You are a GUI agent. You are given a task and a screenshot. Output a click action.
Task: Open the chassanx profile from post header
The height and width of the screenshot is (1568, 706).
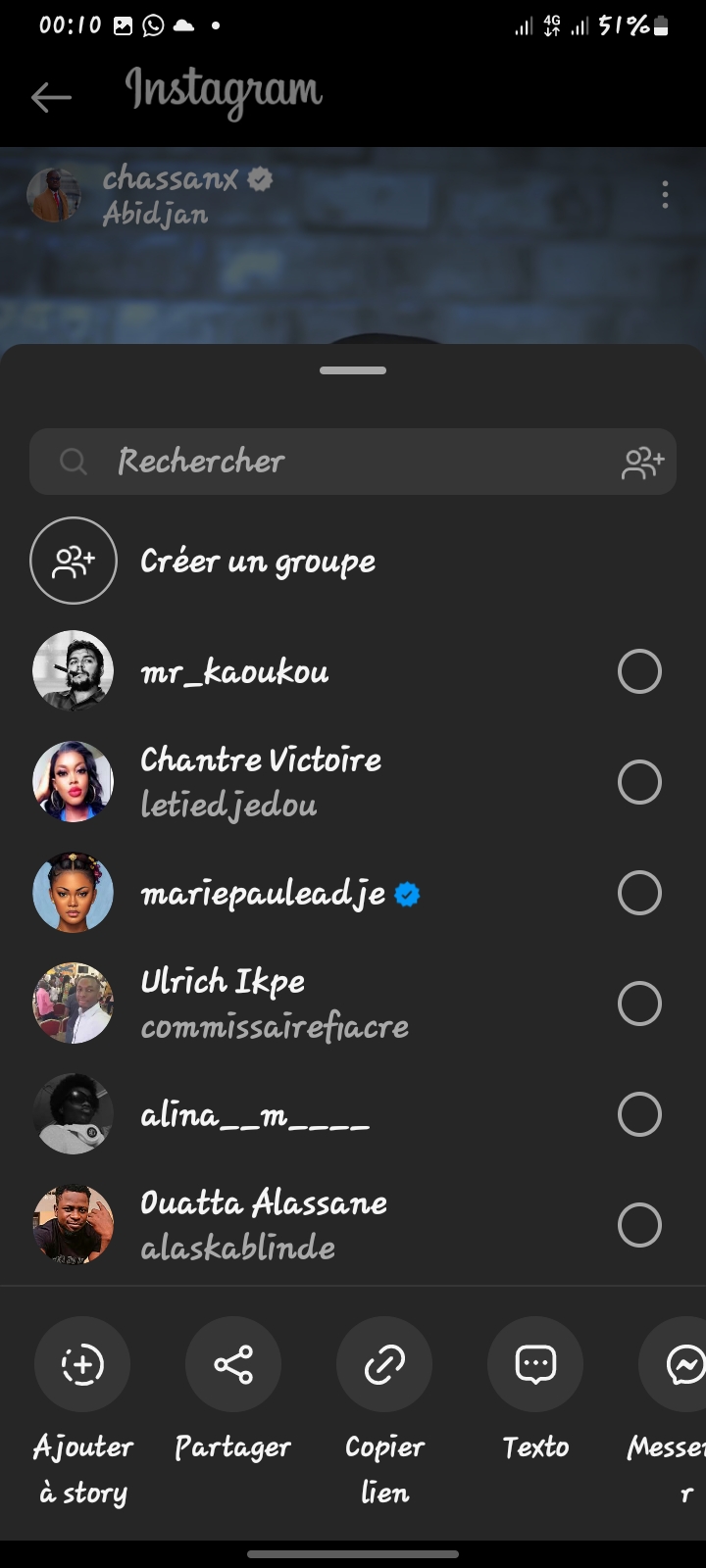[170, 178]
